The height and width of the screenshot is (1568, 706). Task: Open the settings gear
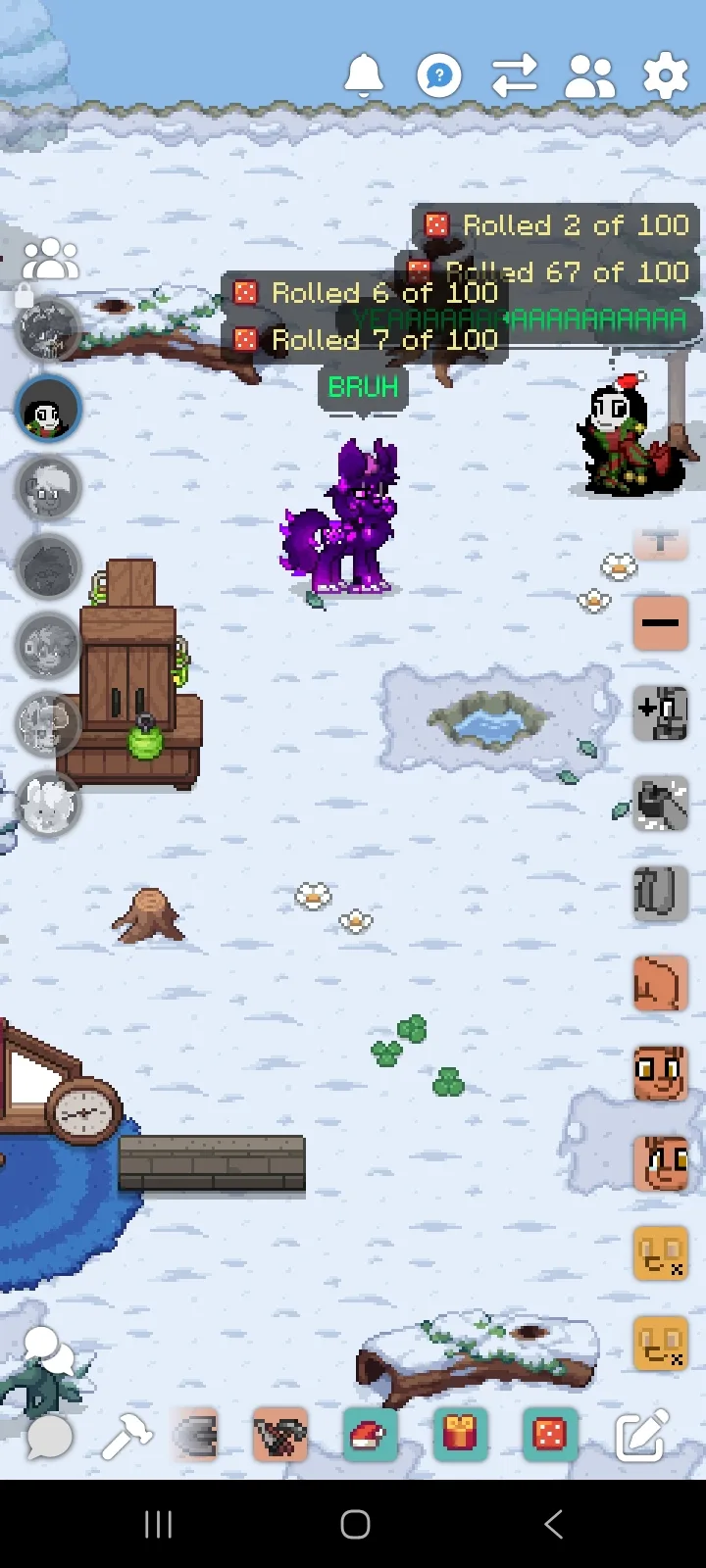pyautogui.click(x=665, y=75)
